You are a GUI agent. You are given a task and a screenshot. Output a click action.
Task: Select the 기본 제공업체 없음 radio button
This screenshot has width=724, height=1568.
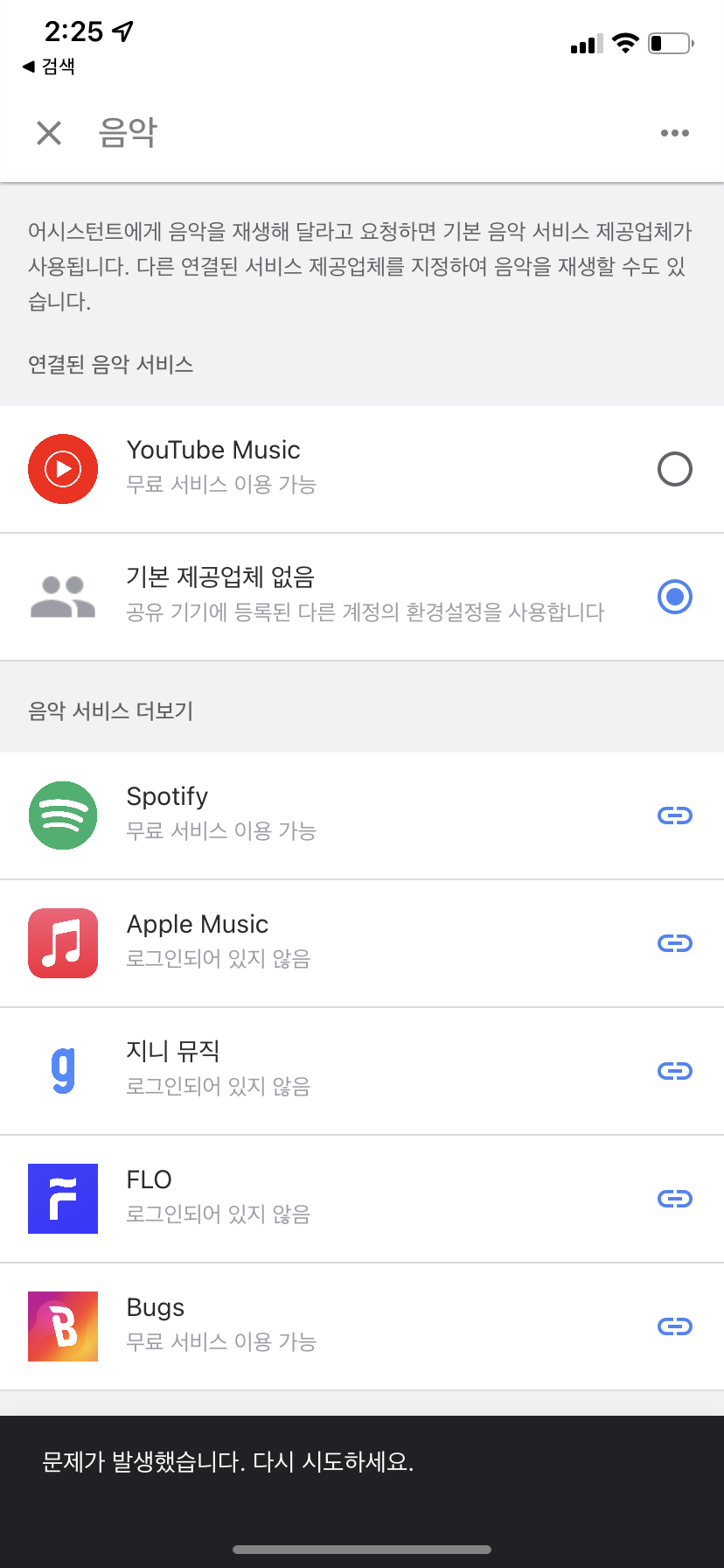(x=674, y=596)
